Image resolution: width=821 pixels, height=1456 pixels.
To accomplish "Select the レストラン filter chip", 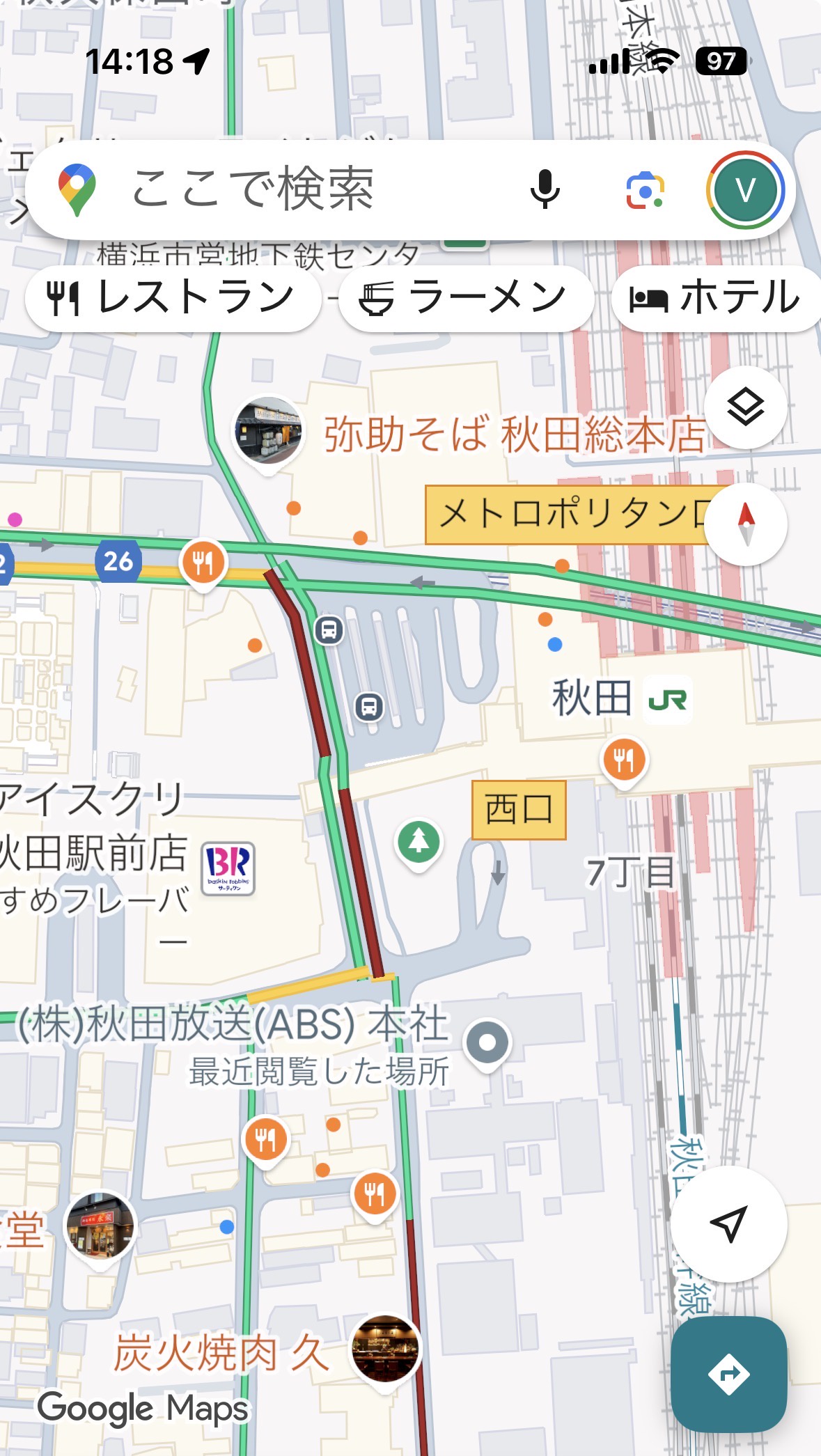I will 173,298.
